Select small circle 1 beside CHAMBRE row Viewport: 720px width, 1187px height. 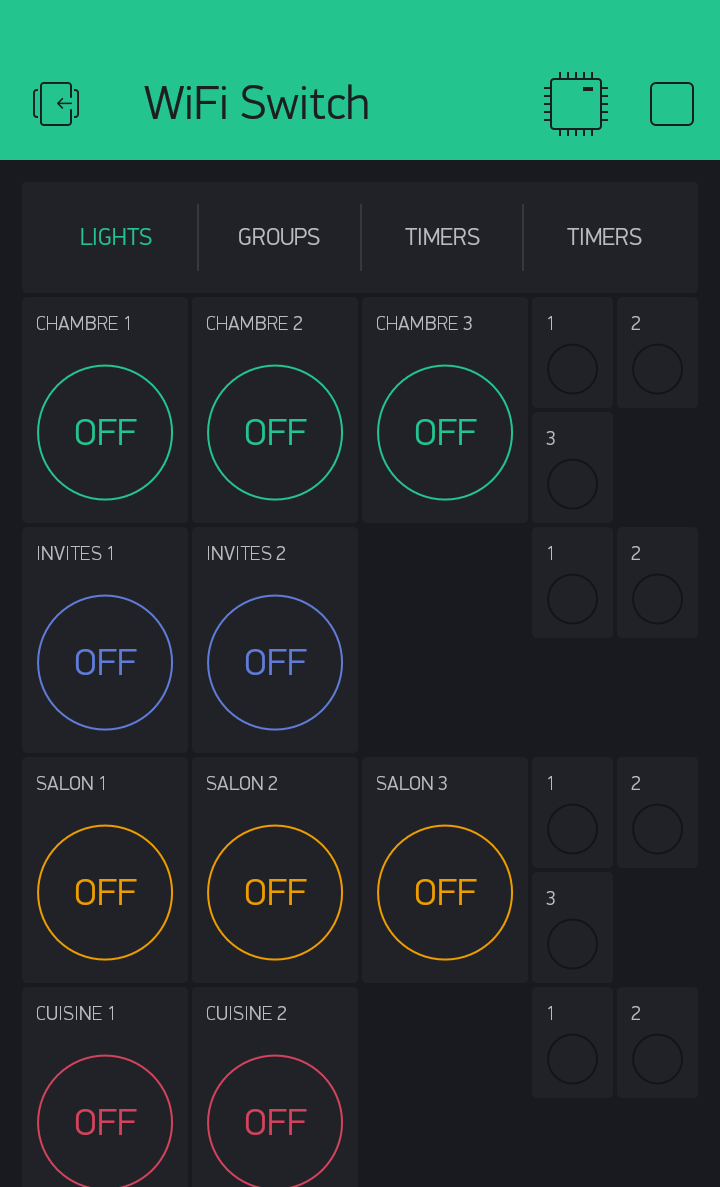point(572,368)
